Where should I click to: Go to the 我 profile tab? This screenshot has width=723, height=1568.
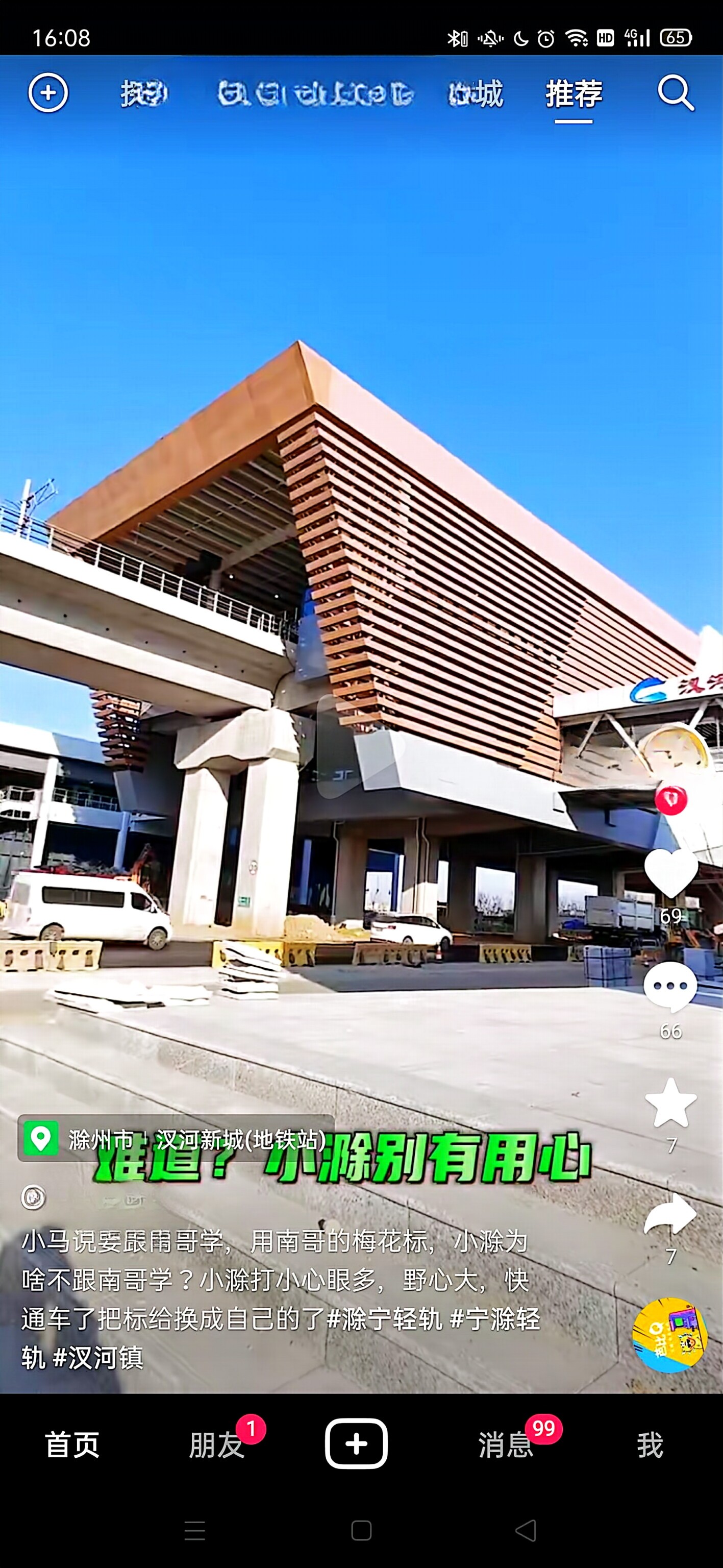(650, 1444)
